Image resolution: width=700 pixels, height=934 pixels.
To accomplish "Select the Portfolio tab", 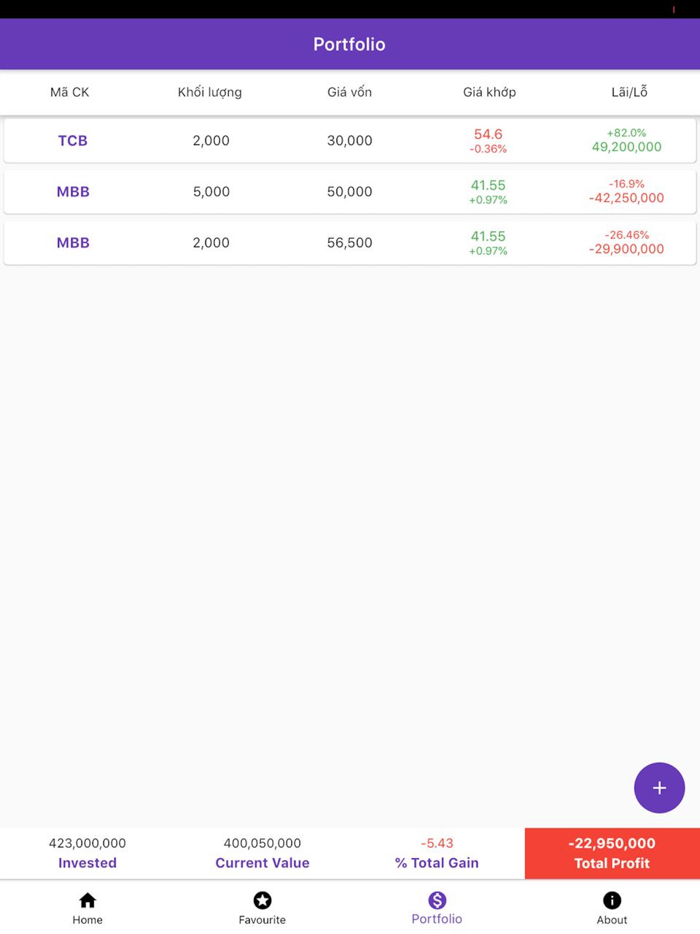I will point(437,908).
